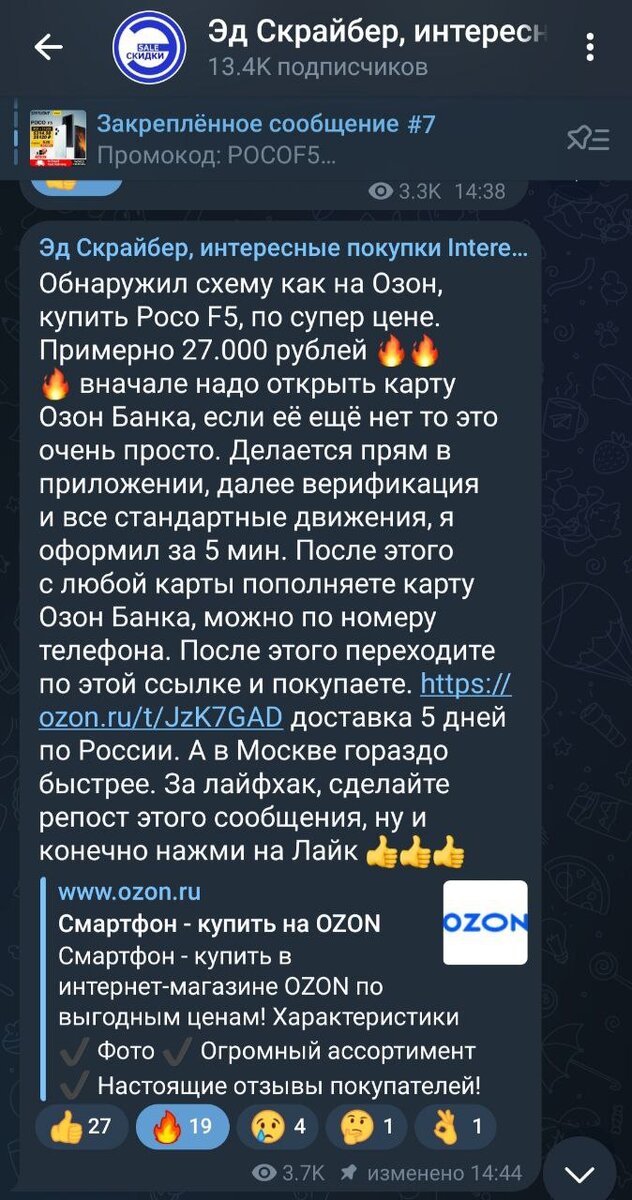Go back with the arrow icon

click(47, 47)
